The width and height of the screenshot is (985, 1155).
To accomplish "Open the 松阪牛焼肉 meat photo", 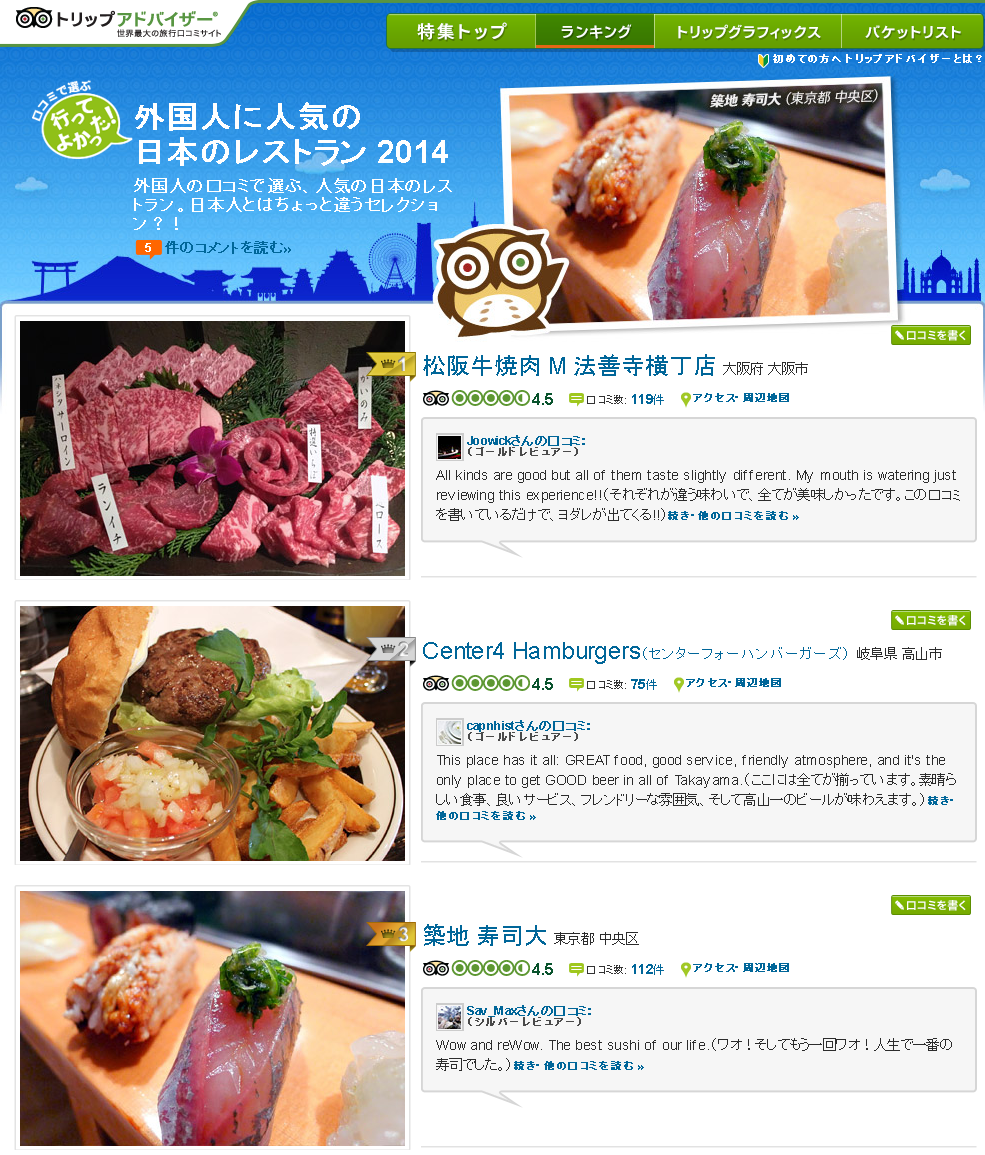I will [x=213, y=449].
